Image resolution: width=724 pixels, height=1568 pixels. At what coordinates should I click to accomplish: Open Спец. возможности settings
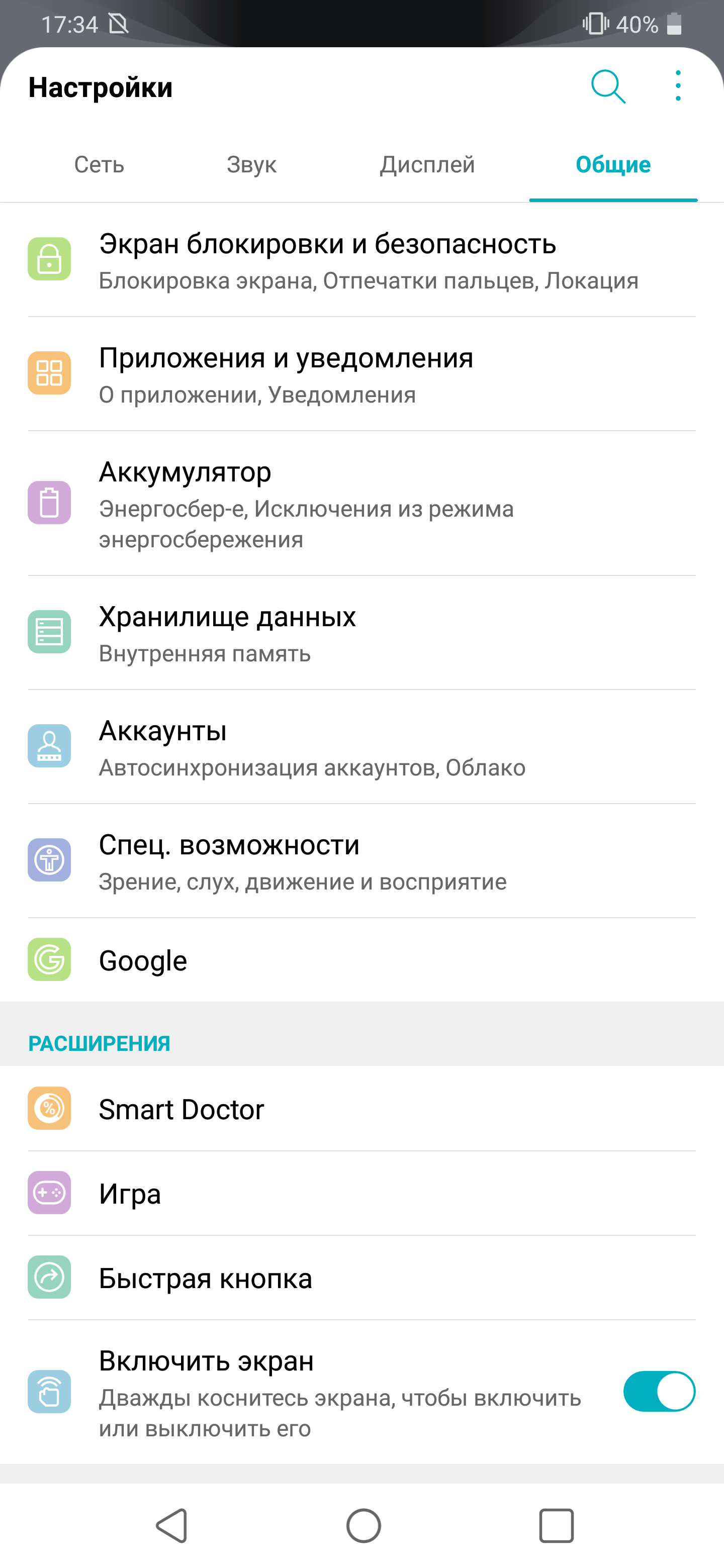pyautogui.click(x=361, y=861)
